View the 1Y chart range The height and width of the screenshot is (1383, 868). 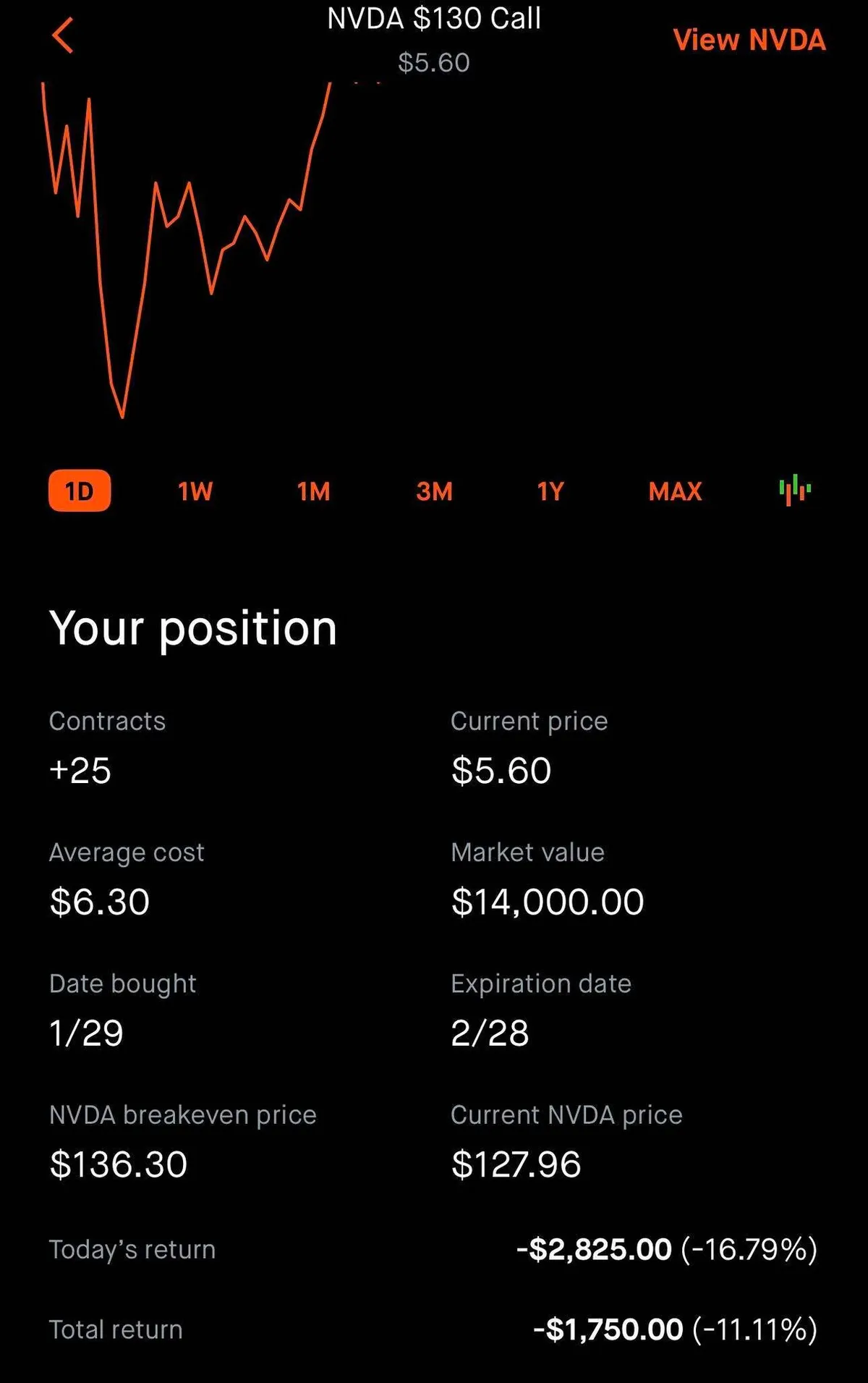tap(550, 491)
